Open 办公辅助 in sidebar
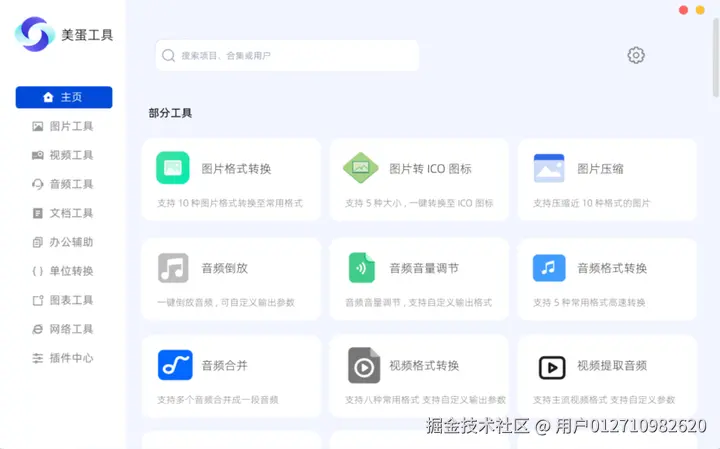The image size is (720, 449). tap(63, 242)
